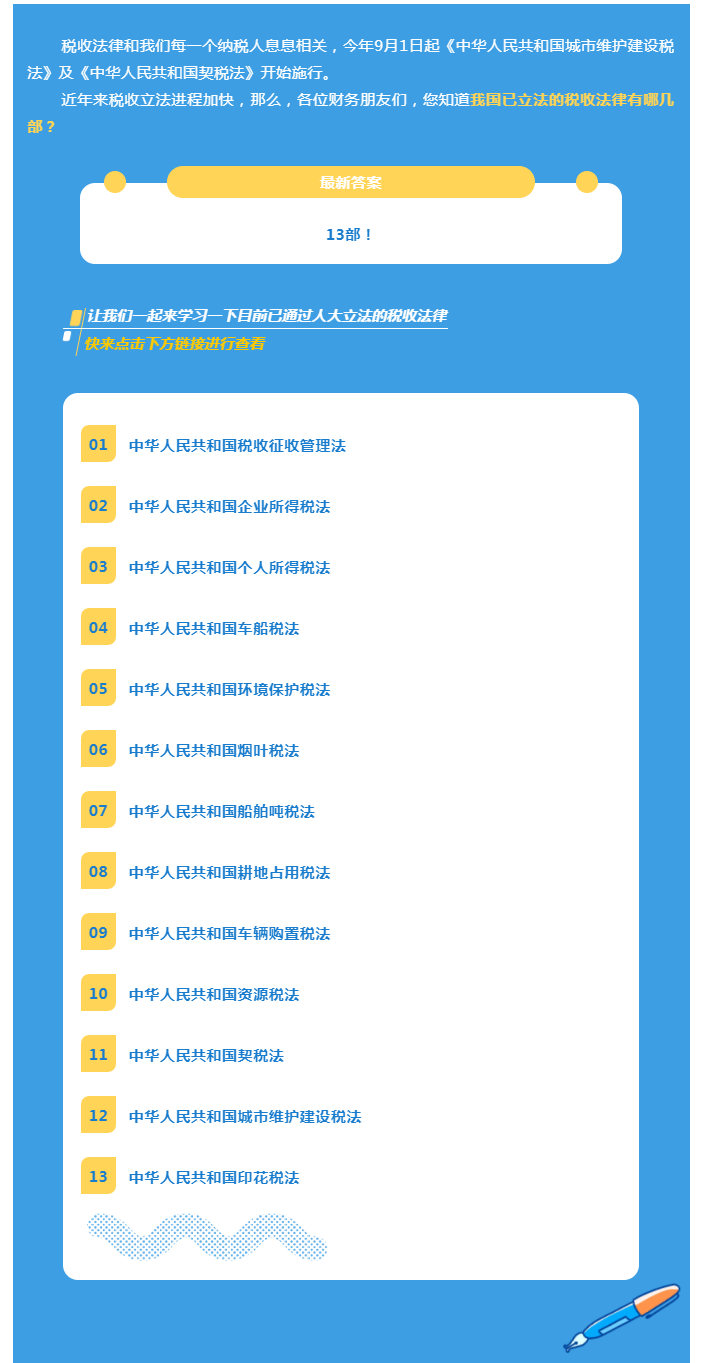Open the 中华人民共和国耕地占用税法 link
The width and height of the screenshot is (707, 1363).
(229, 873)
